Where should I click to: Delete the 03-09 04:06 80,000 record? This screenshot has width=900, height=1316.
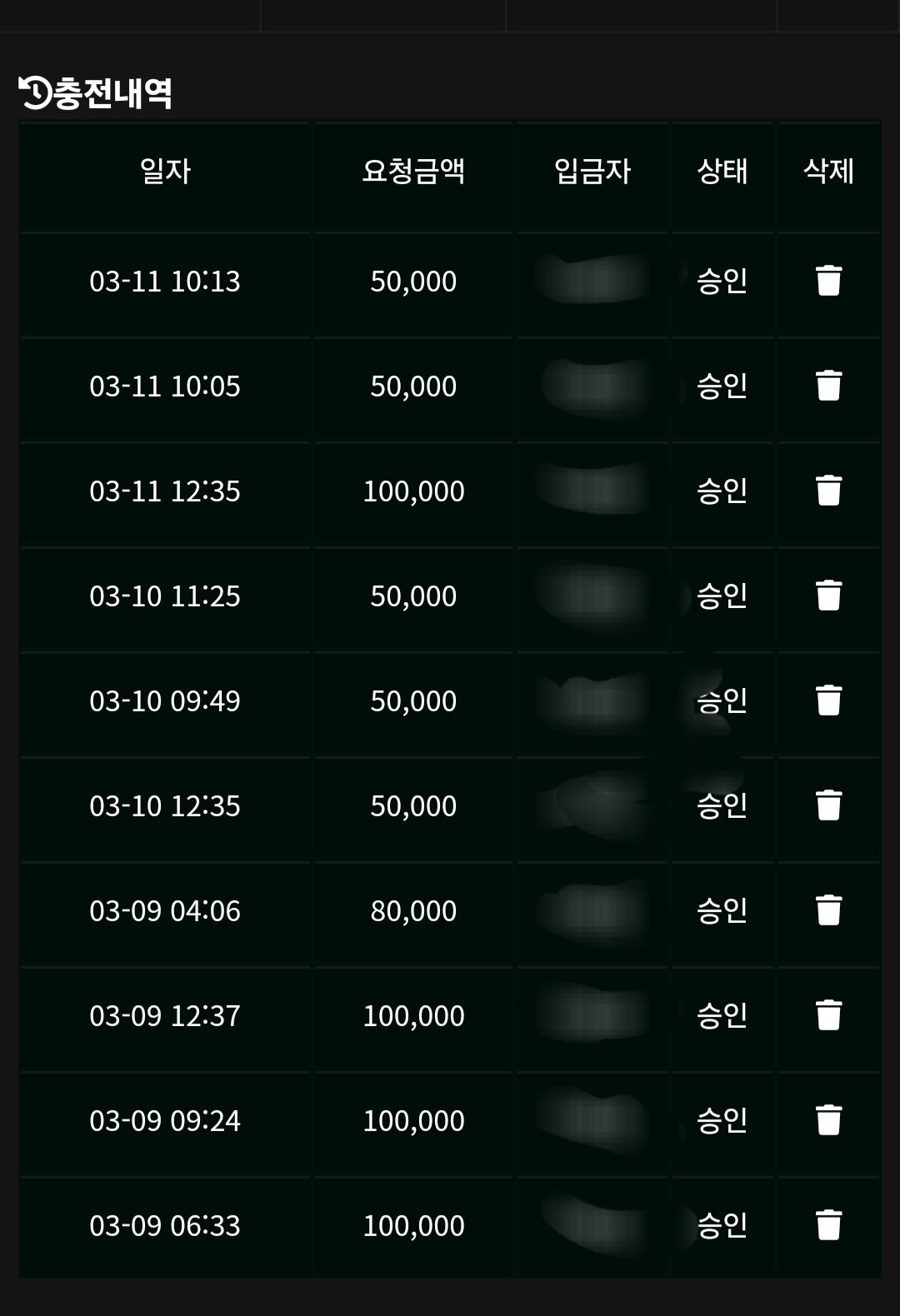pyautogui.click(x=828, y=910)
